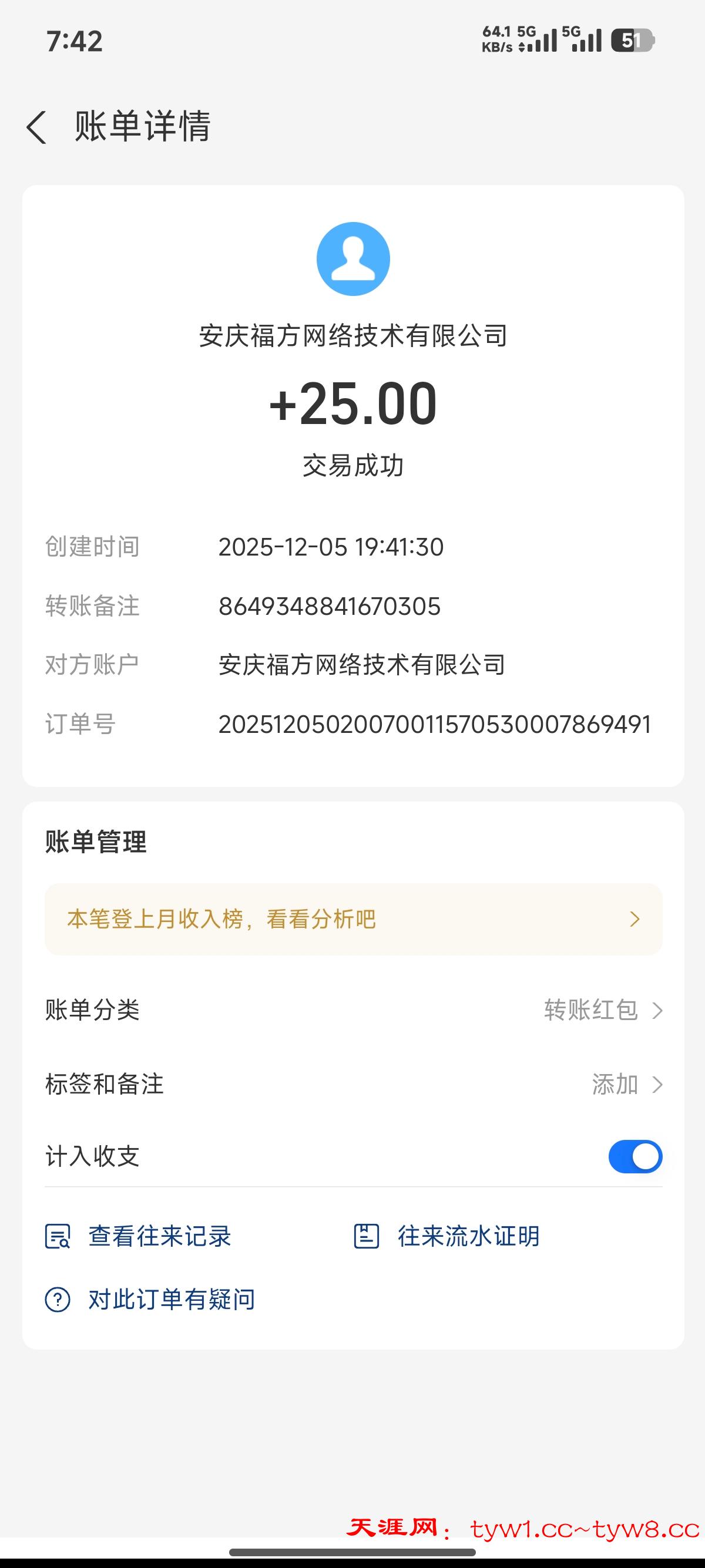The width and height of the screenshot is (705, 1568).
Task: Open the 本笔登上月收入榜 analysis banner
Action: [352, 919]
